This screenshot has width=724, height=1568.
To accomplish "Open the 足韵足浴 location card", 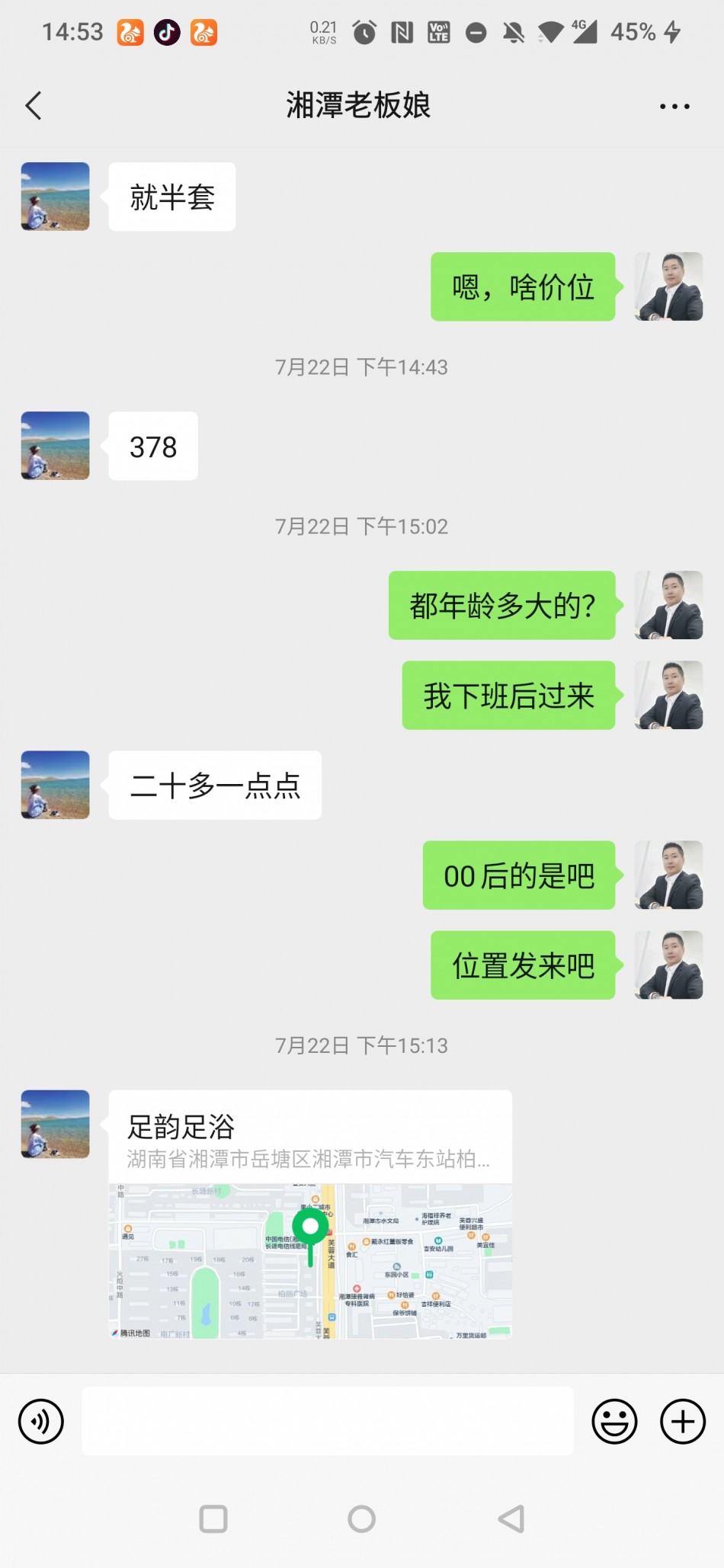I will (x=310, y=1214).
